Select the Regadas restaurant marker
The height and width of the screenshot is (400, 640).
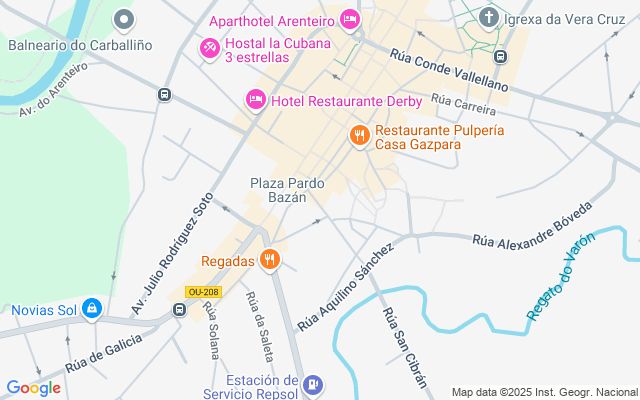point(268,261)
